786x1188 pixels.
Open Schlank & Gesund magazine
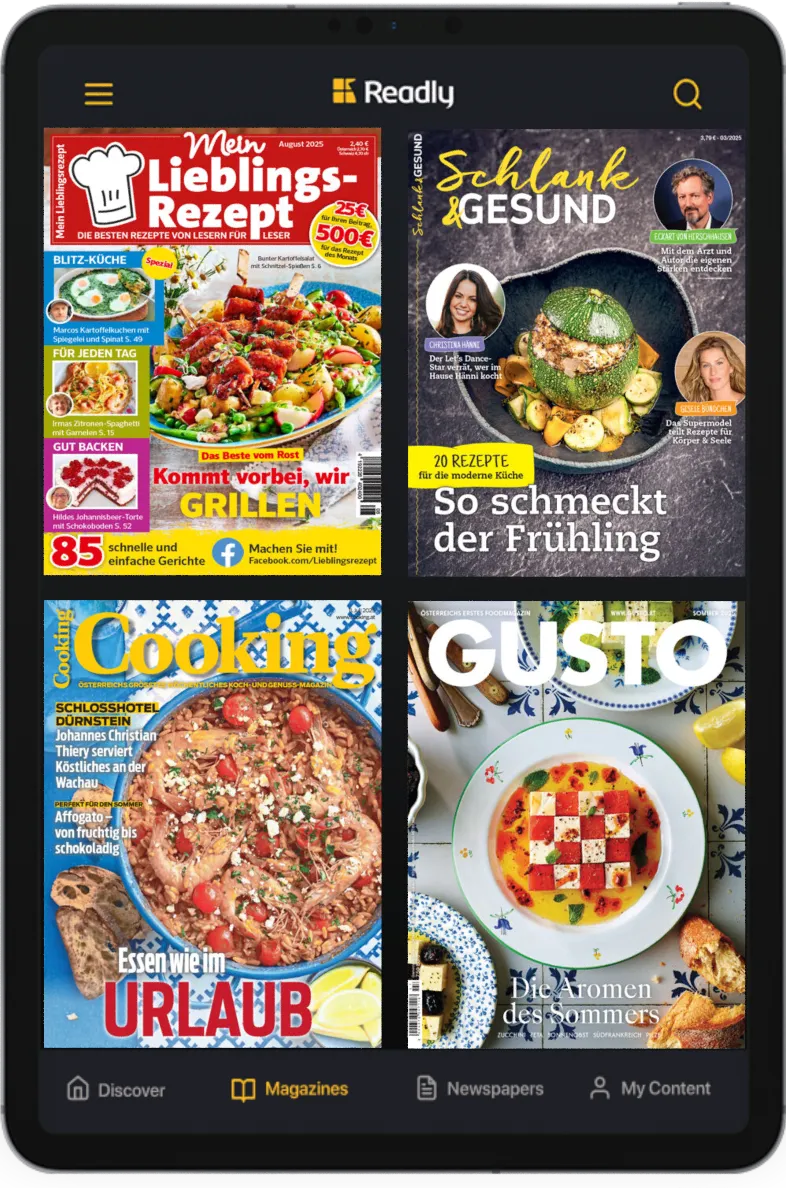point(576,351)
